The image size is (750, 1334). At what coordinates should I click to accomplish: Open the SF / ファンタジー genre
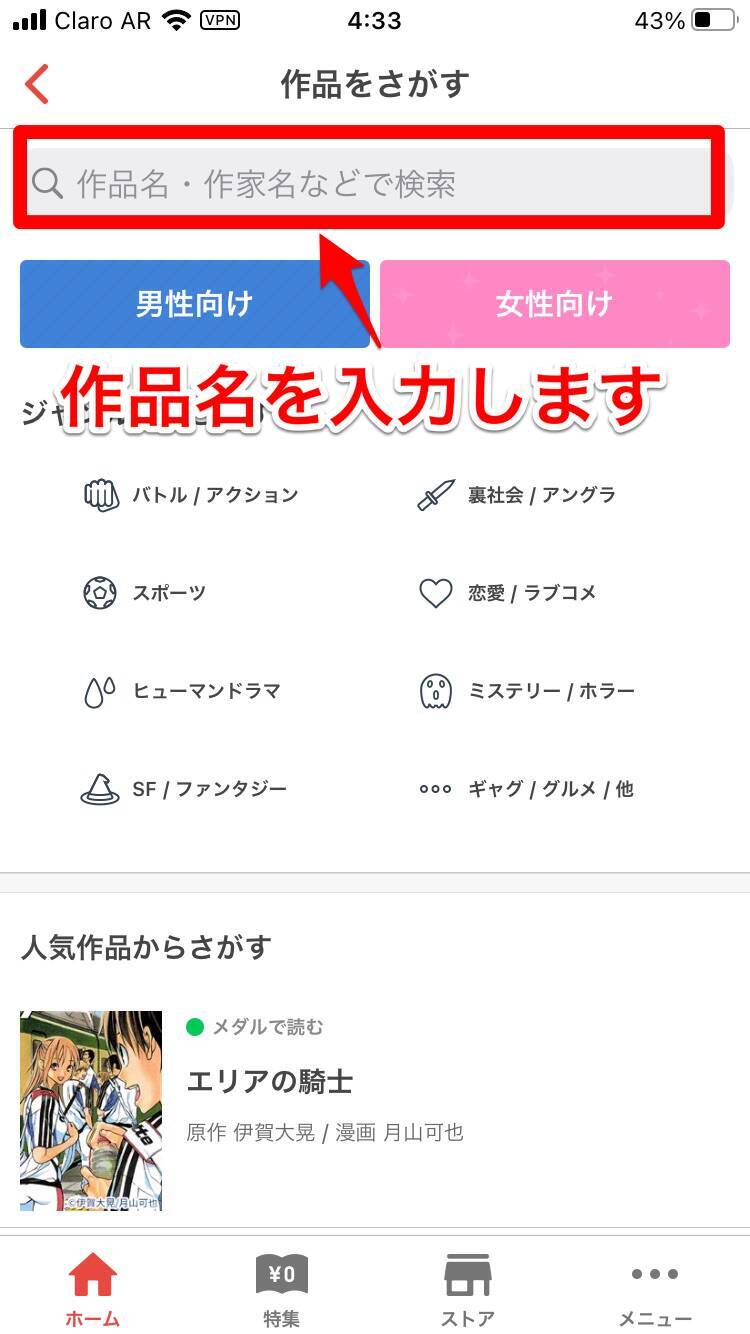click(185, 789)
